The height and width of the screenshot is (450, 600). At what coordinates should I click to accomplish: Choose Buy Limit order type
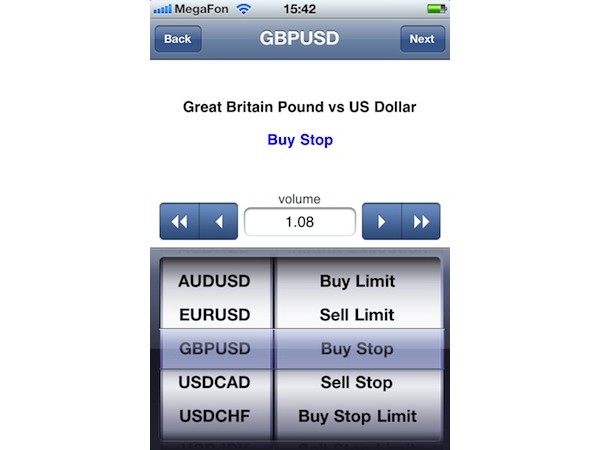(x=357, y=282)
